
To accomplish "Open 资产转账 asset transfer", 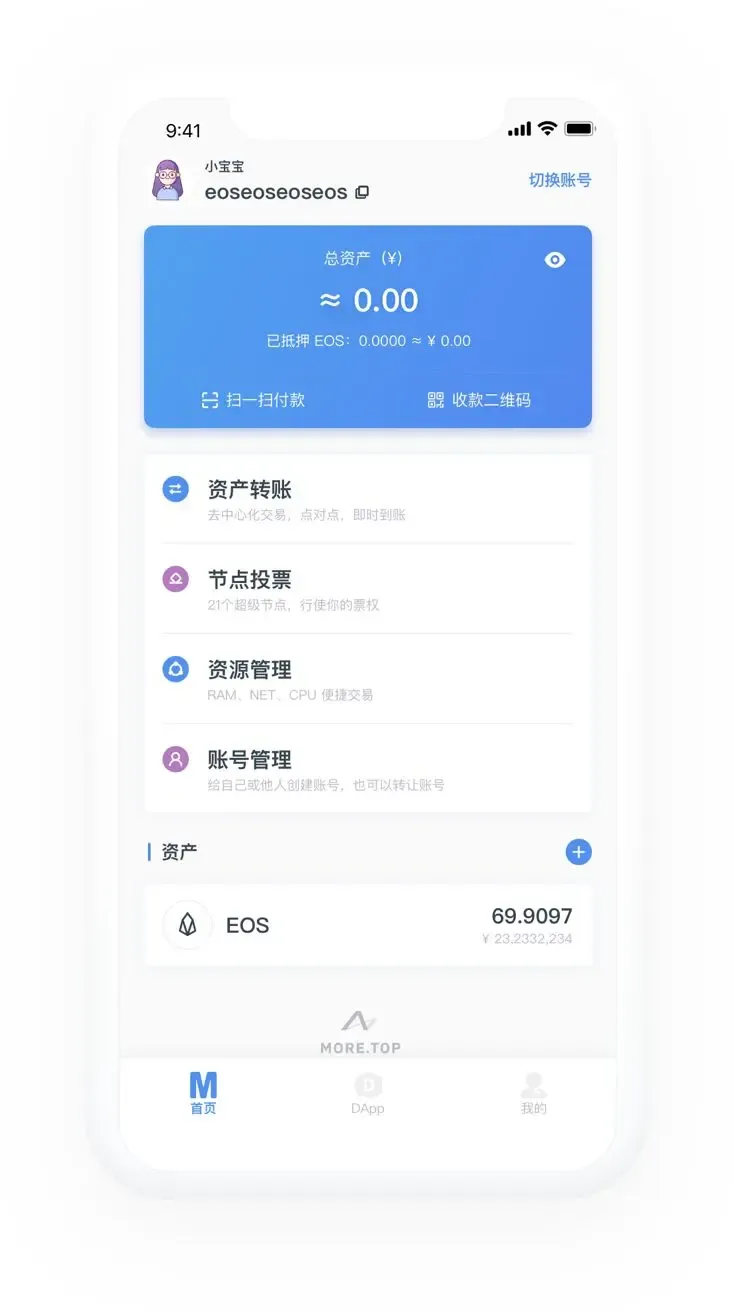I will pyautogui.click(x=368, y=499).
